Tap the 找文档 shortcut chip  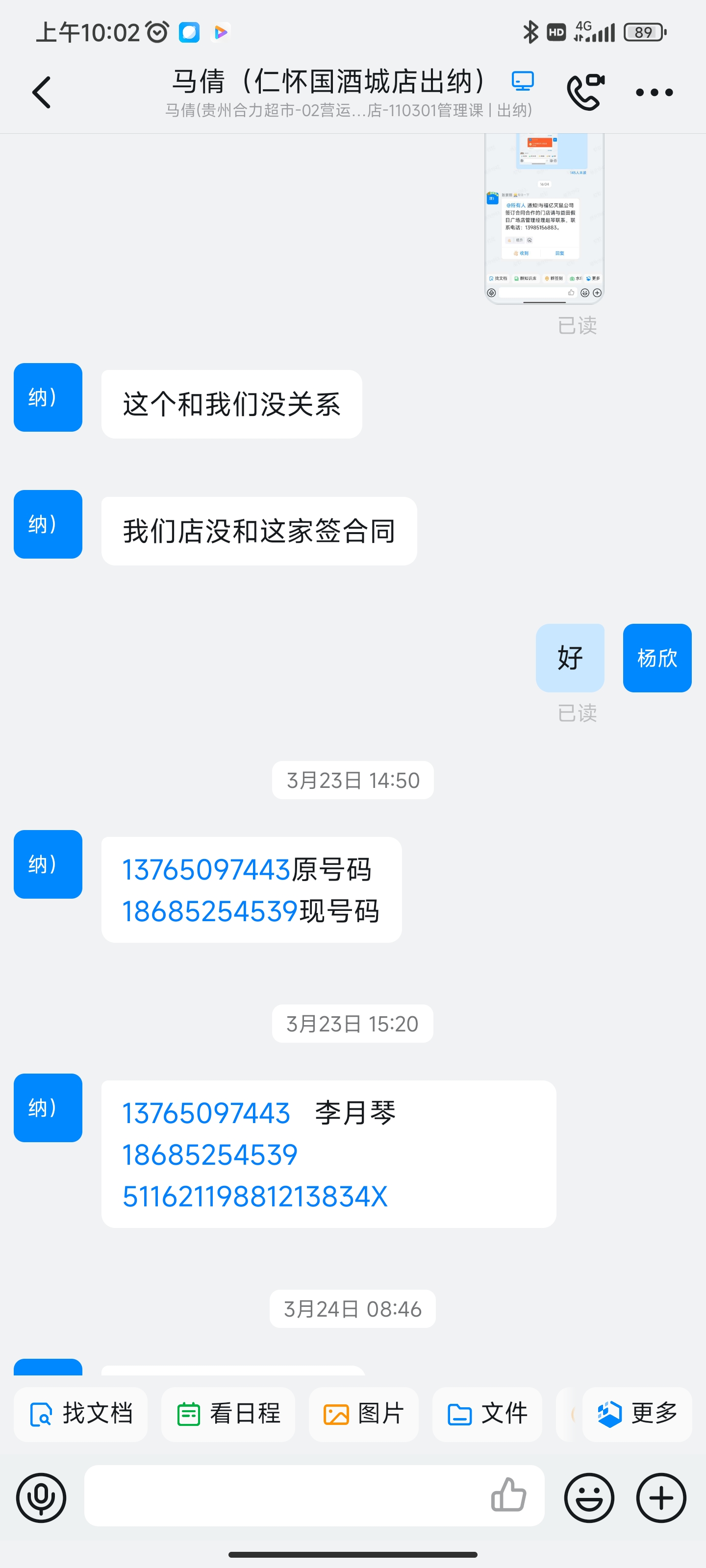pyautogui.click(x=81, y=1414)
